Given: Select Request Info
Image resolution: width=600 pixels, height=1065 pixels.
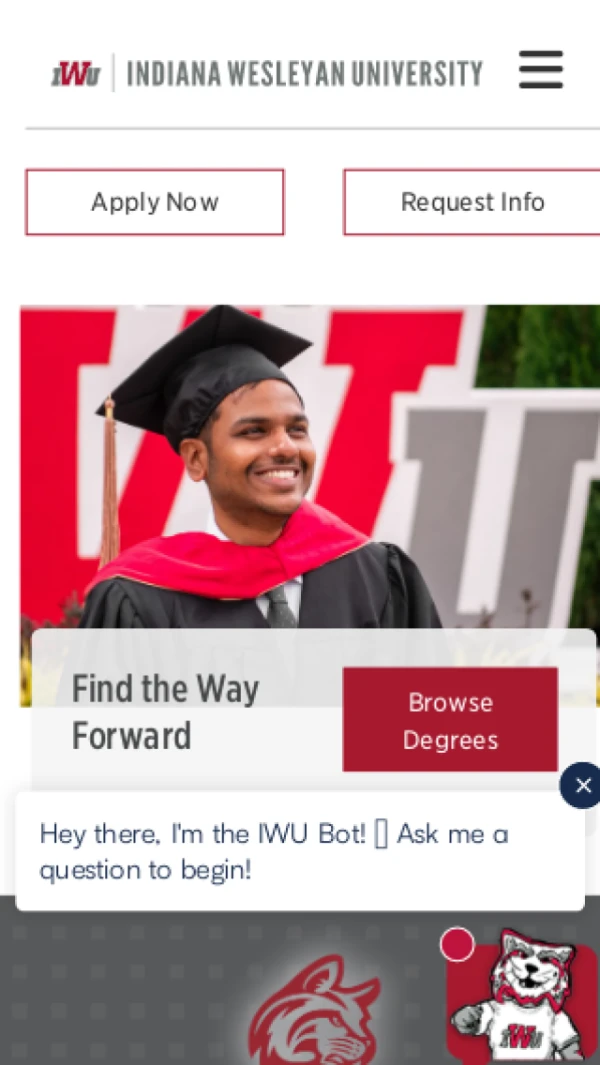Looking at the screenshot, I should coord(471,202).
